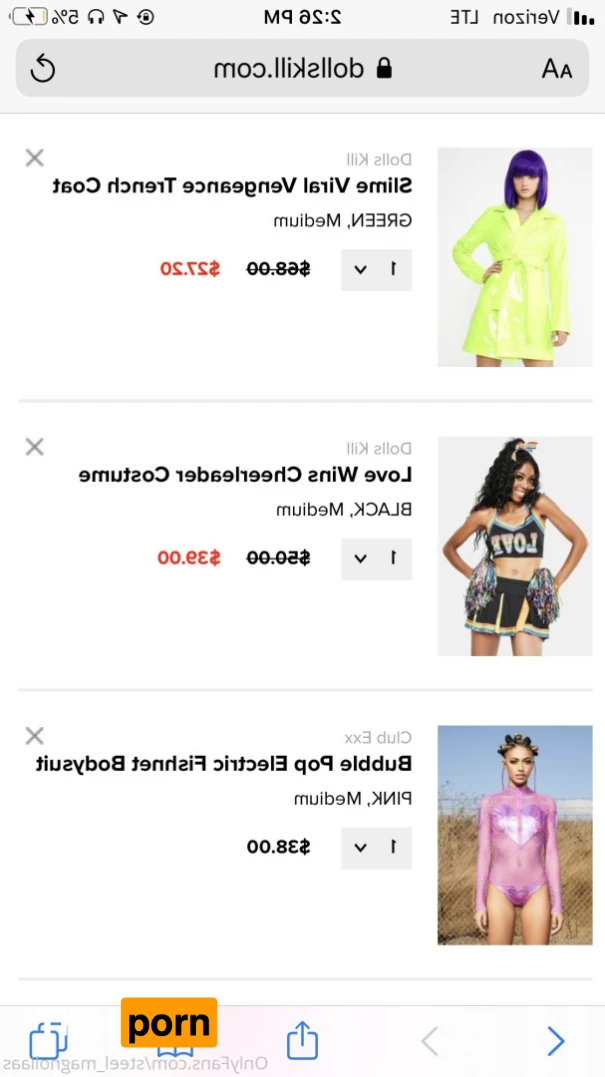605x1077 pixels.
Task: Tap the dollskill.com address bar
Action: click(x=300, y=69)
